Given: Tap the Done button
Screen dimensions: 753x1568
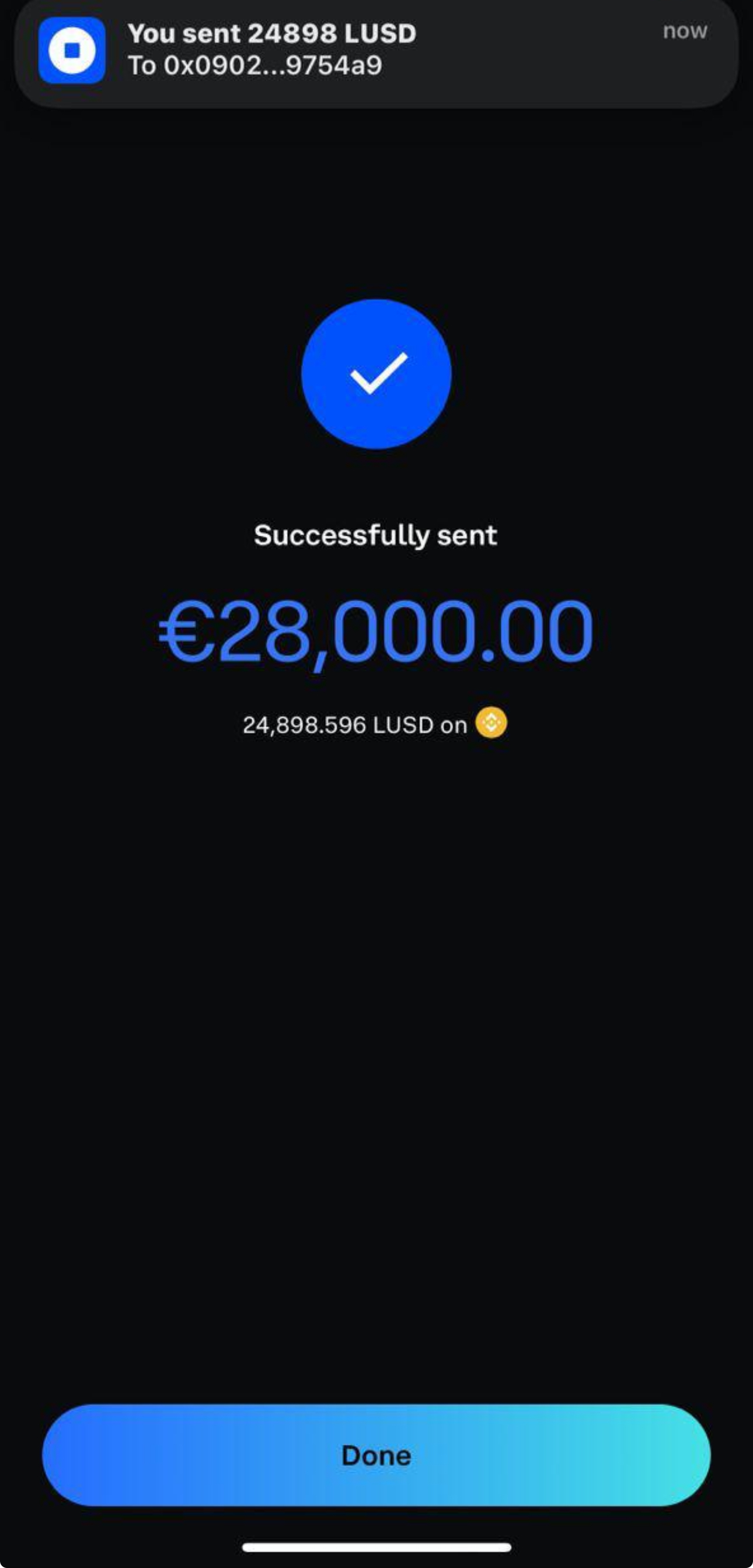Looking at the screenshot, I should tap(376, 1455).
